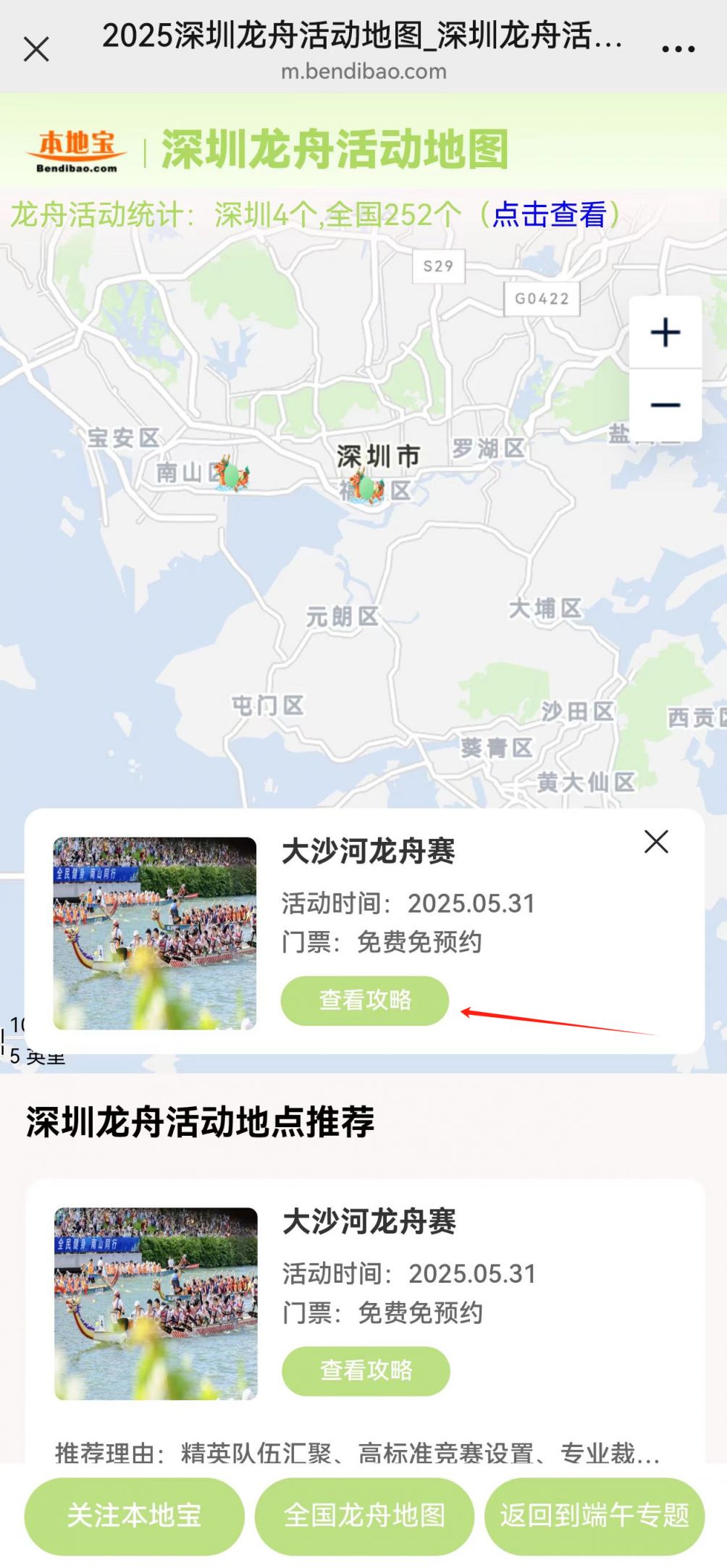The height and width of the screenshot is (1568, 727).
Task: Select the dragon boat marker near 深圳市
Action: point(367,486)
